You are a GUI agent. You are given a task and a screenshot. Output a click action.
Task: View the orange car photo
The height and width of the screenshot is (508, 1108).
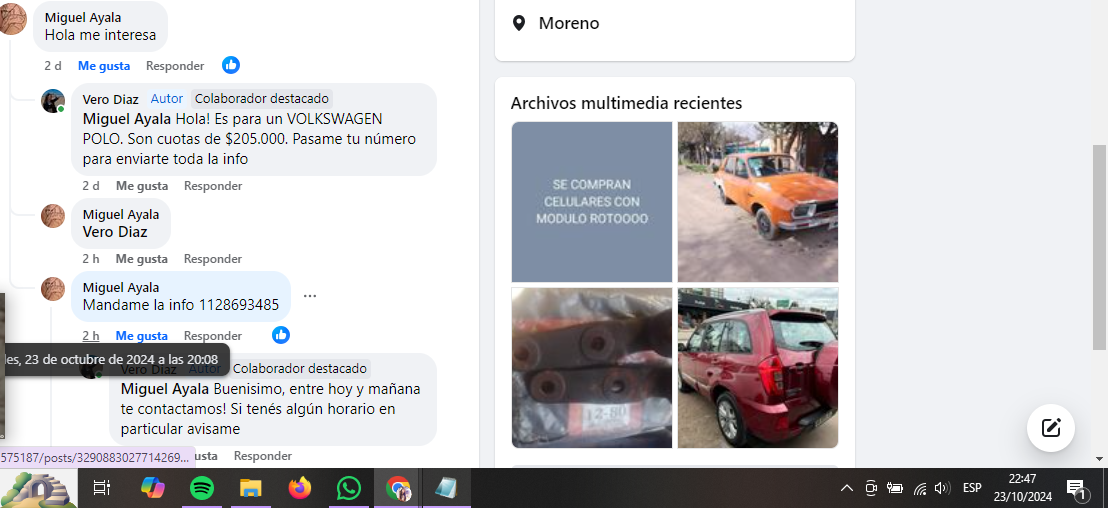click(x=757, y=202)
